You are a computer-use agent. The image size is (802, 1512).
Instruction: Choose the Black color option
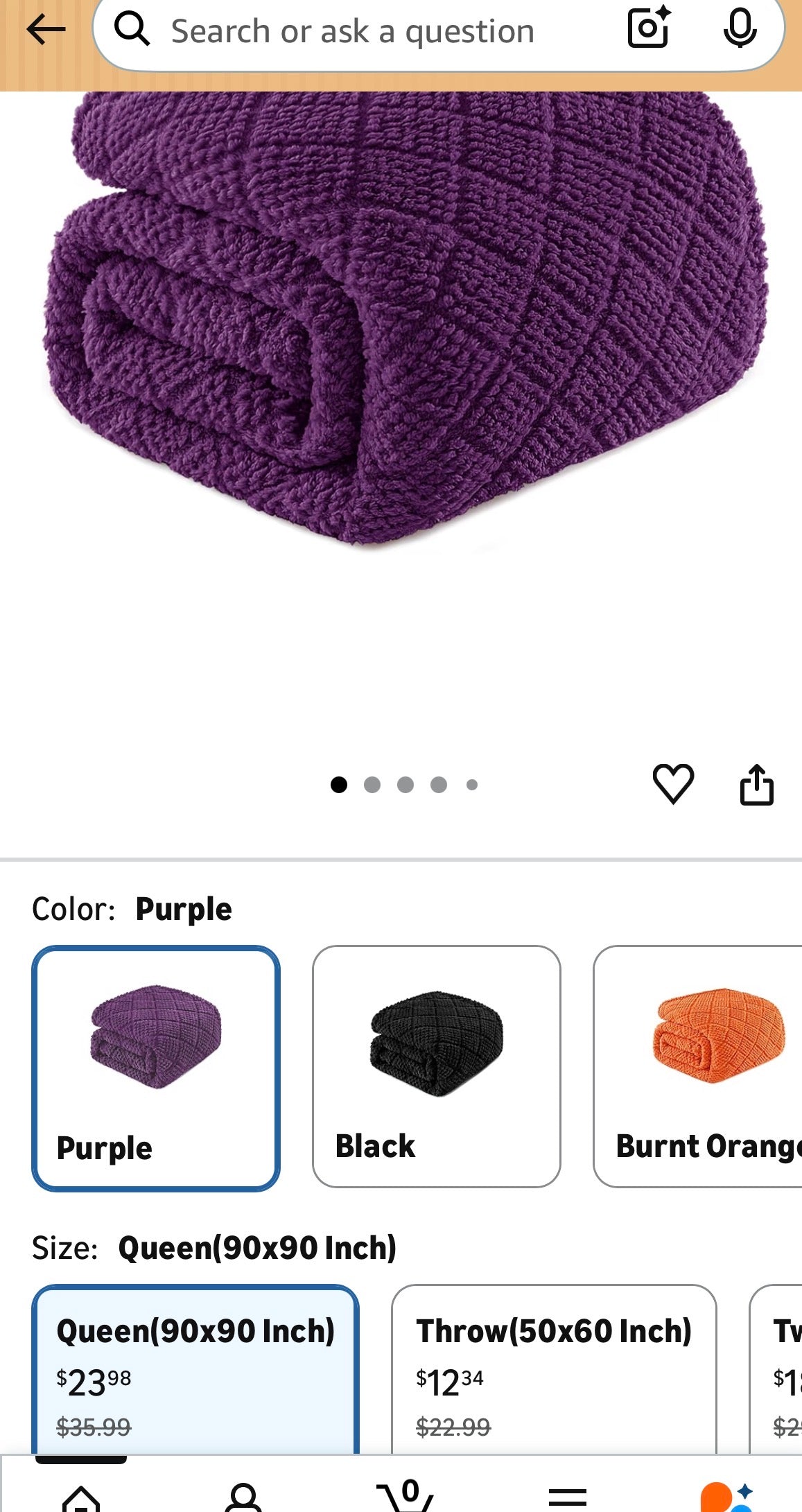pyautogui.click(x=436, y=1066)
